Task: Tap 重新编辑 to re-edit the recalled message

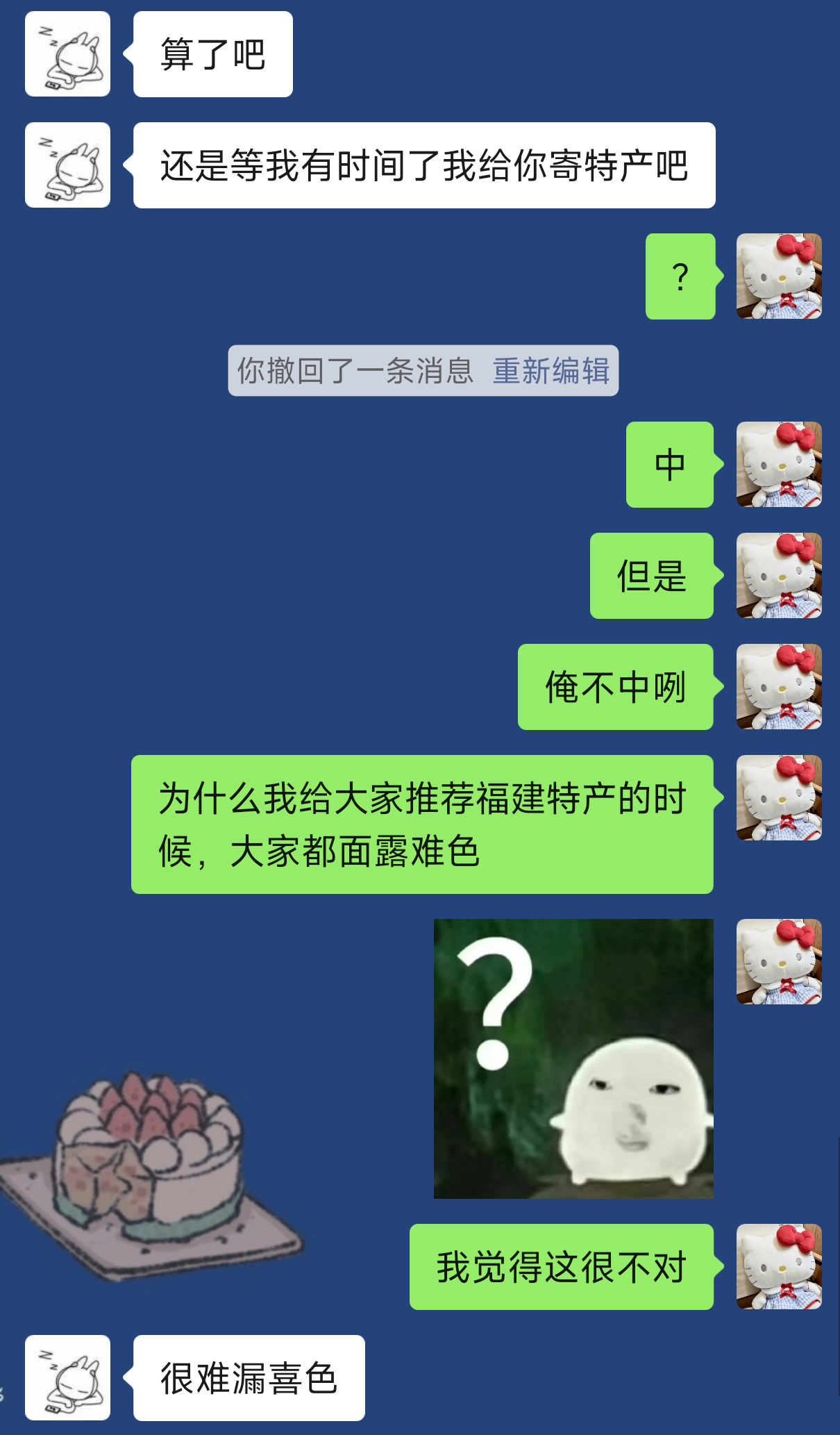Action: click(x=551, y=371)
